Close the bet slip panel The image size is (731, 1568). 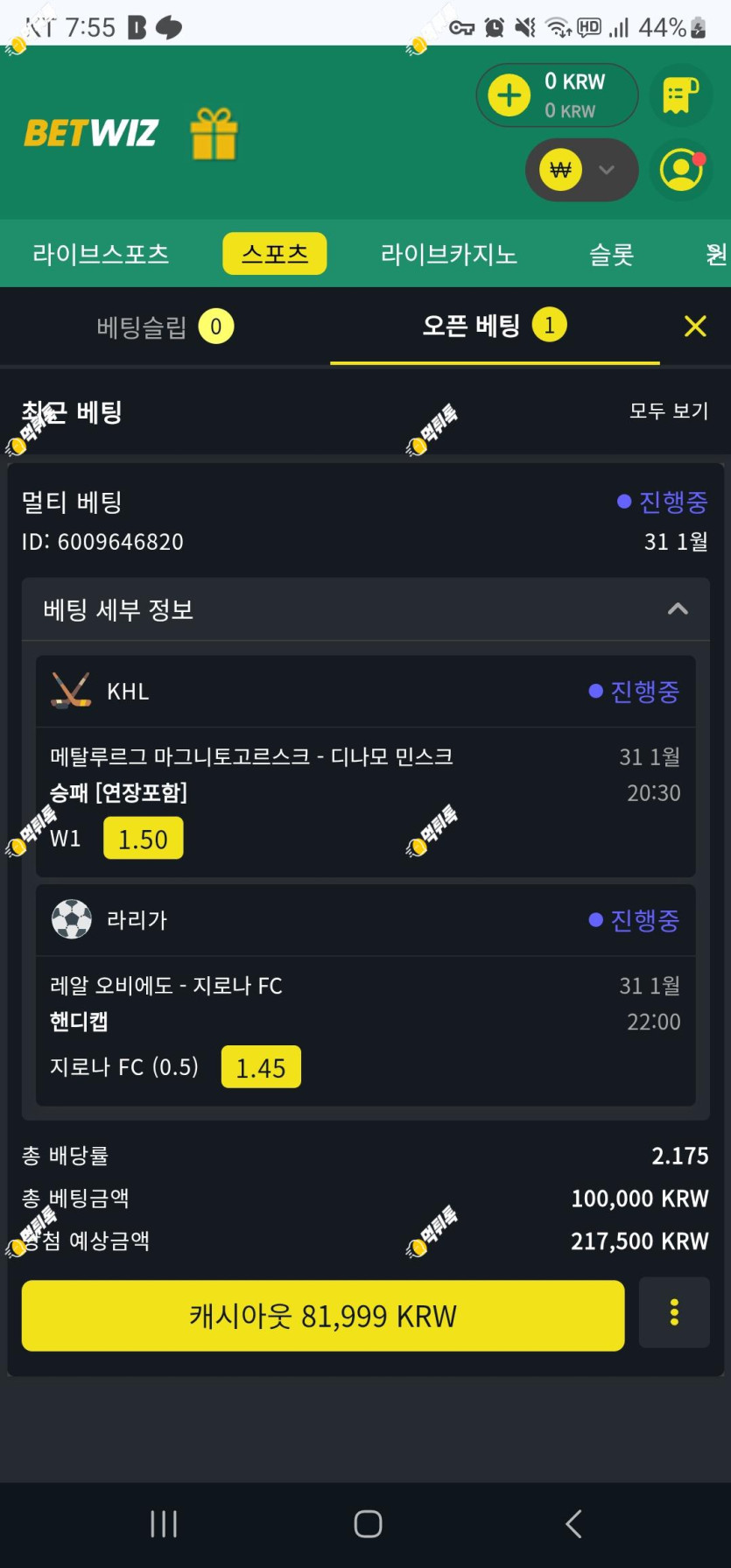[x=695, y=327]
